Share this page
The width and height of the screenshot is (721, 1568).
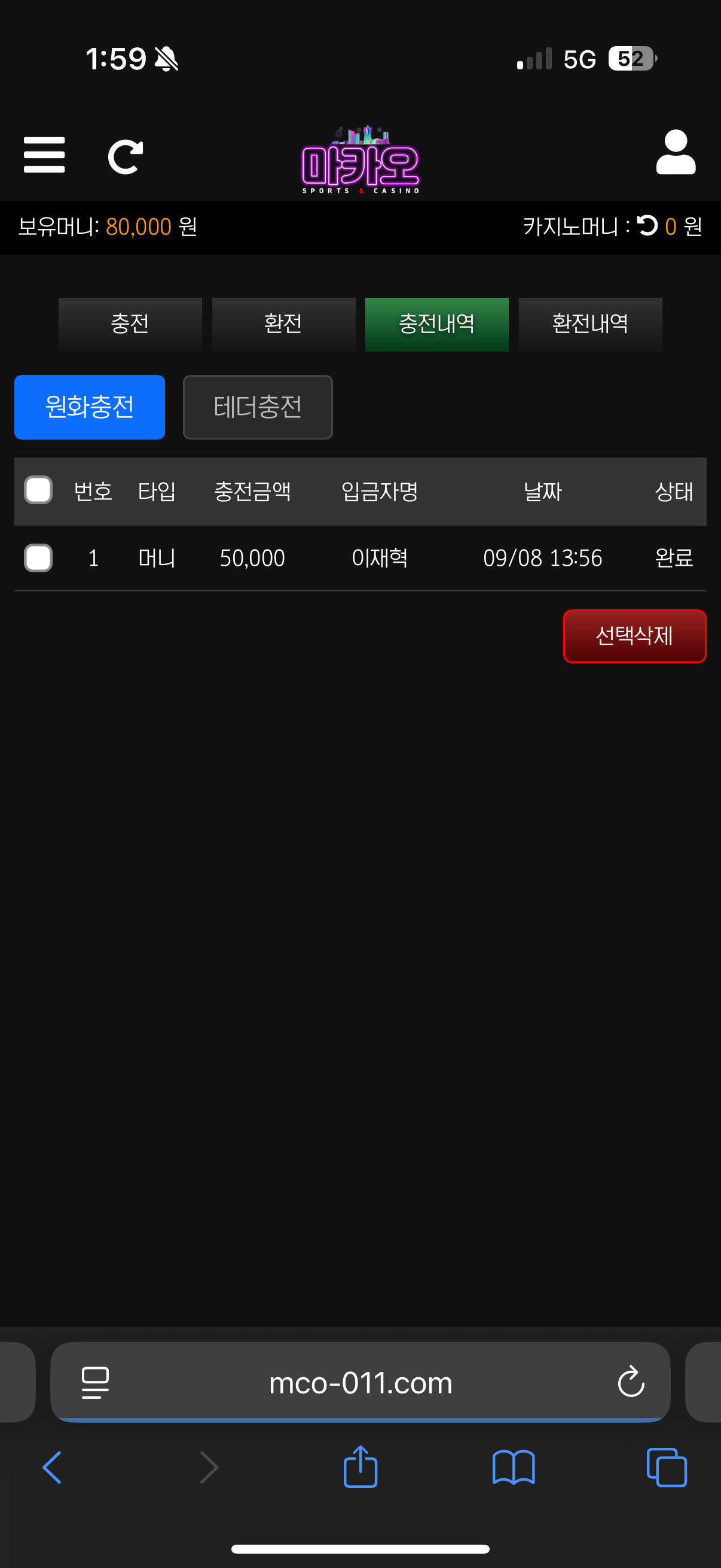point(360,1467)
